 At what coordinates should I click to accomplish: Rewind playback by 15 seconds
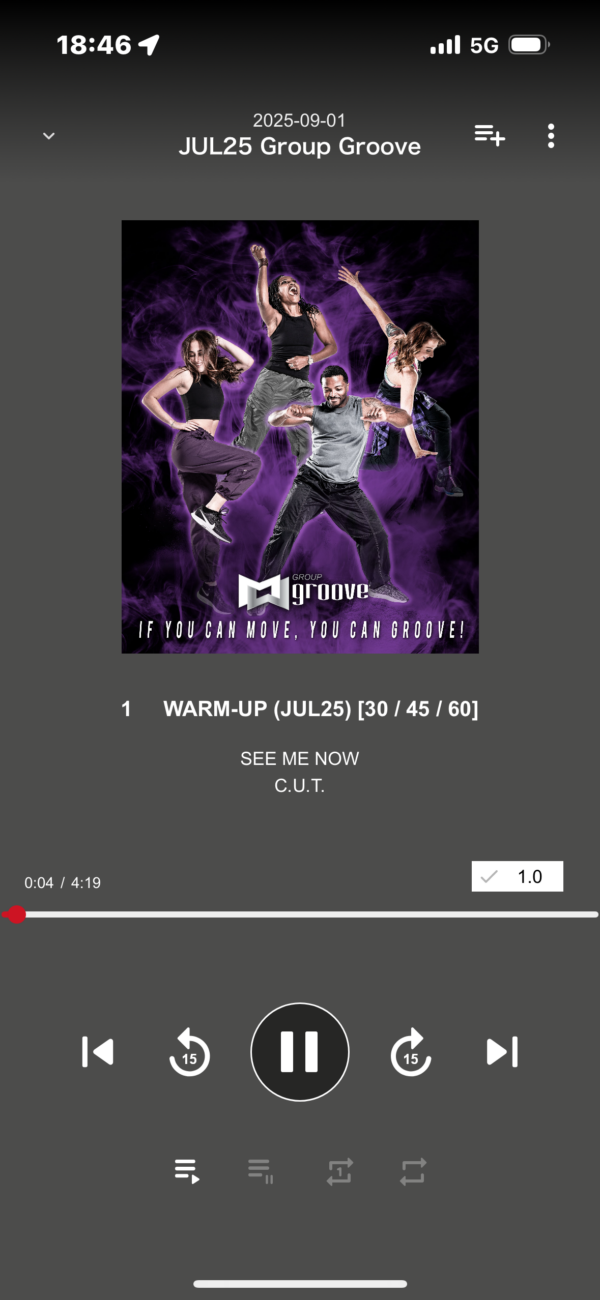(189, 1053)
